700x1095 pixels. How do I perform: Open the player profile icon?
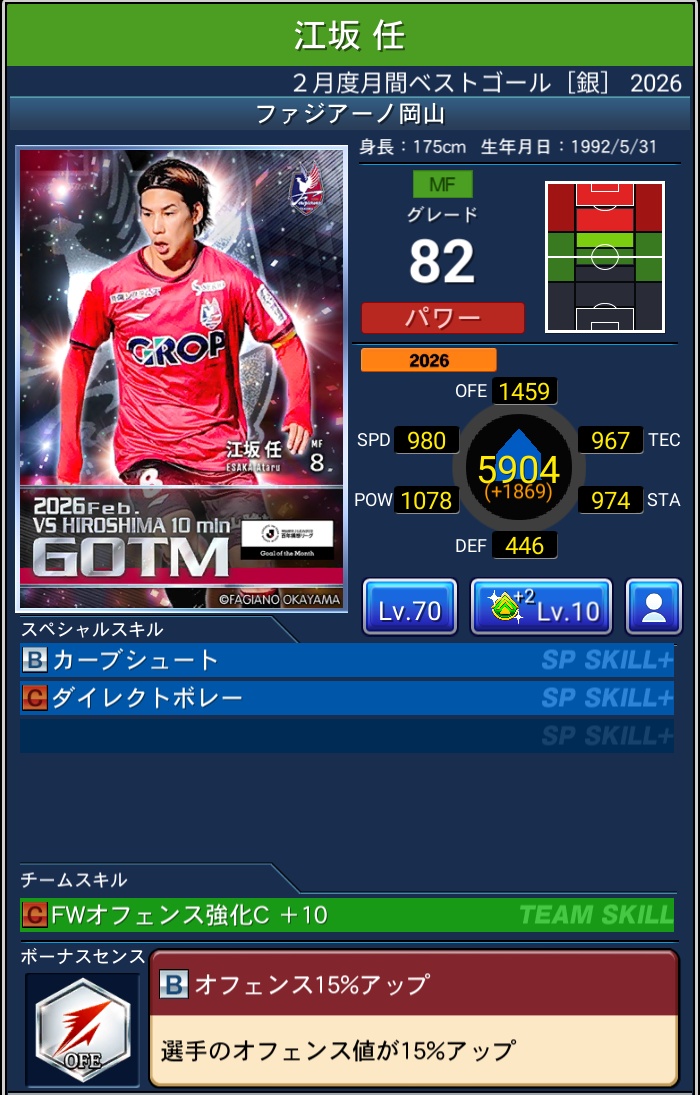coord(654,607)
